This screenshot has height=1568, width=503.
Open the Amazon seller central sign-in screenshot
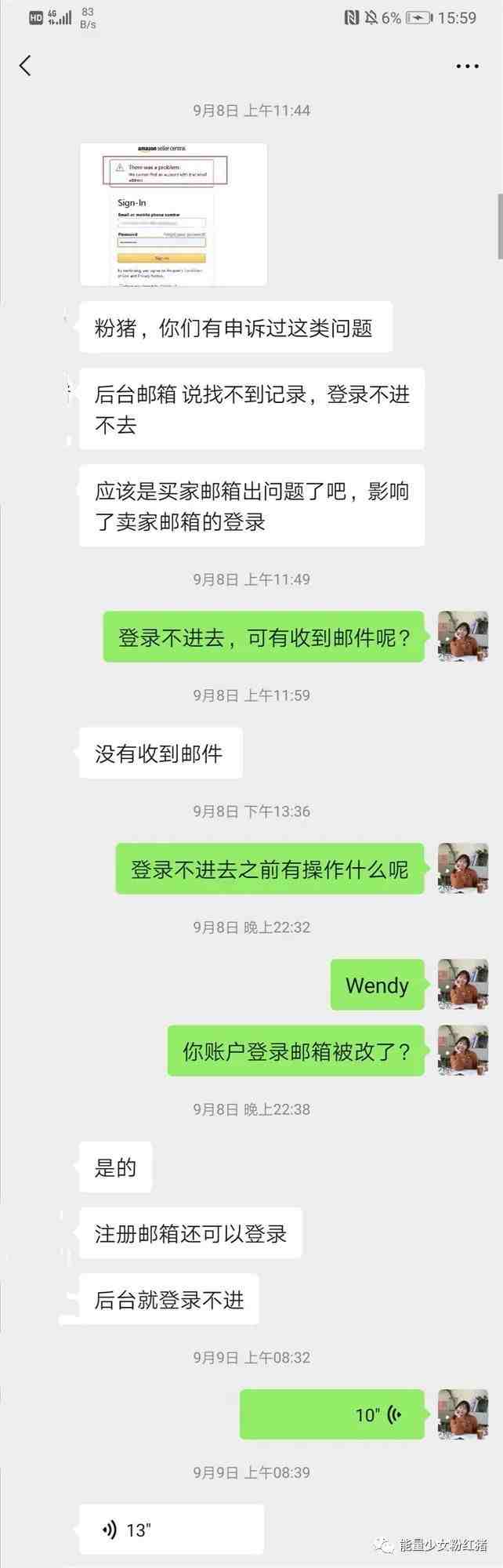(x=173, y=214)
